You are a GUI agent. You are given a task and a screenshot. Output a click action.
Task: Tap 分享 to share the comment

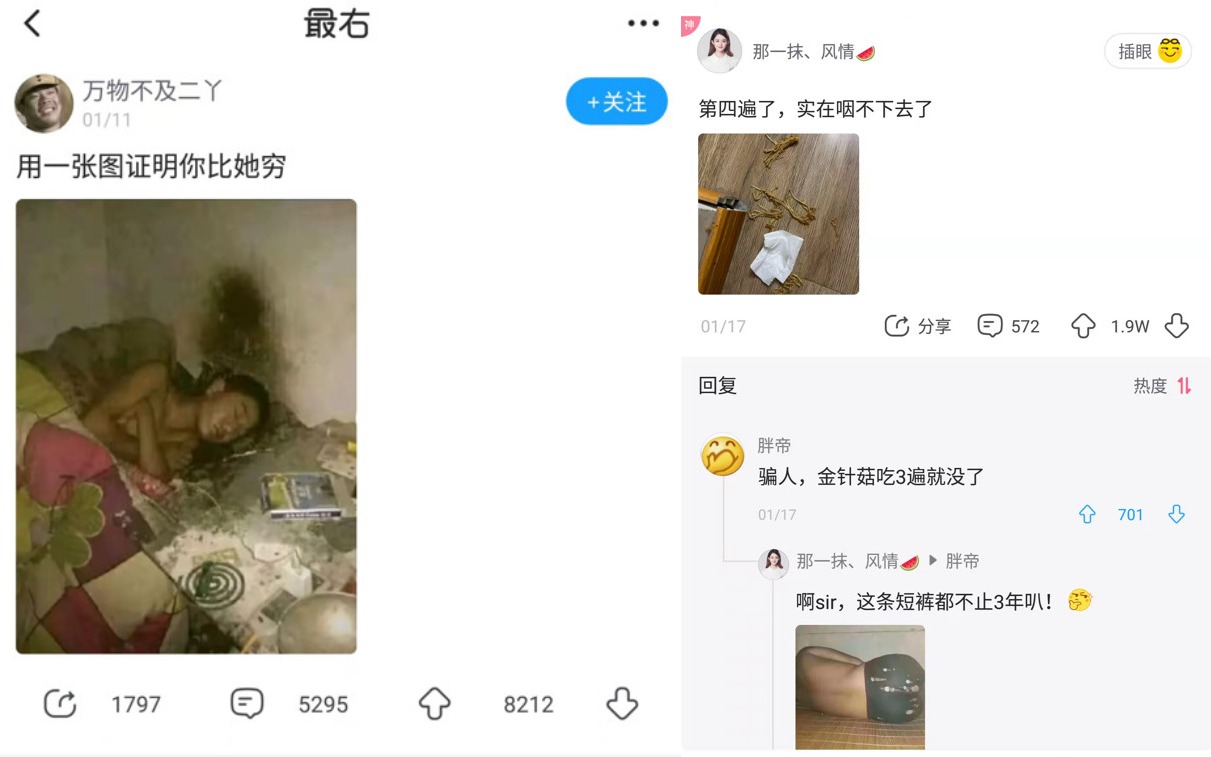917,326
